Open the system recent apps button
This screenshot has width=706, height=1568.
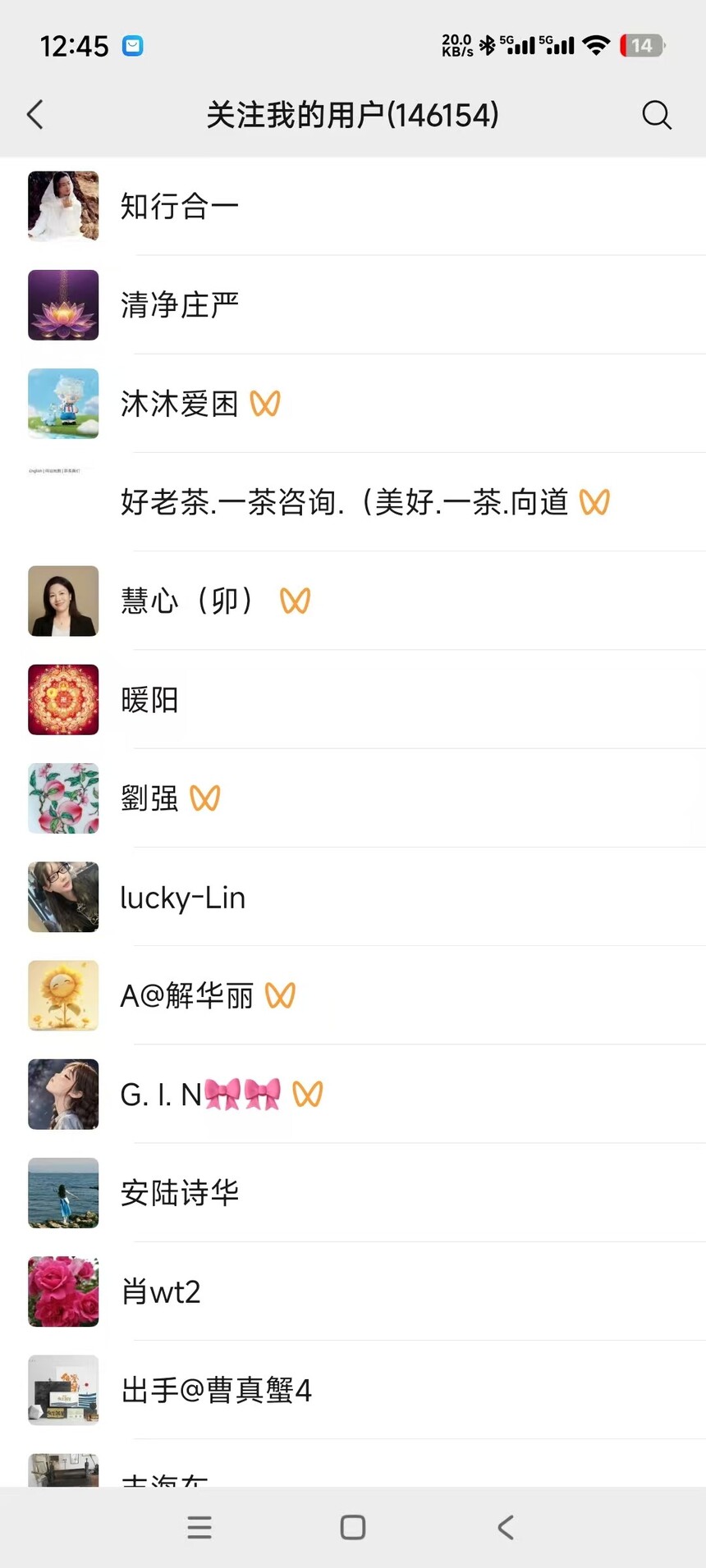click(x=199, y=1527)
